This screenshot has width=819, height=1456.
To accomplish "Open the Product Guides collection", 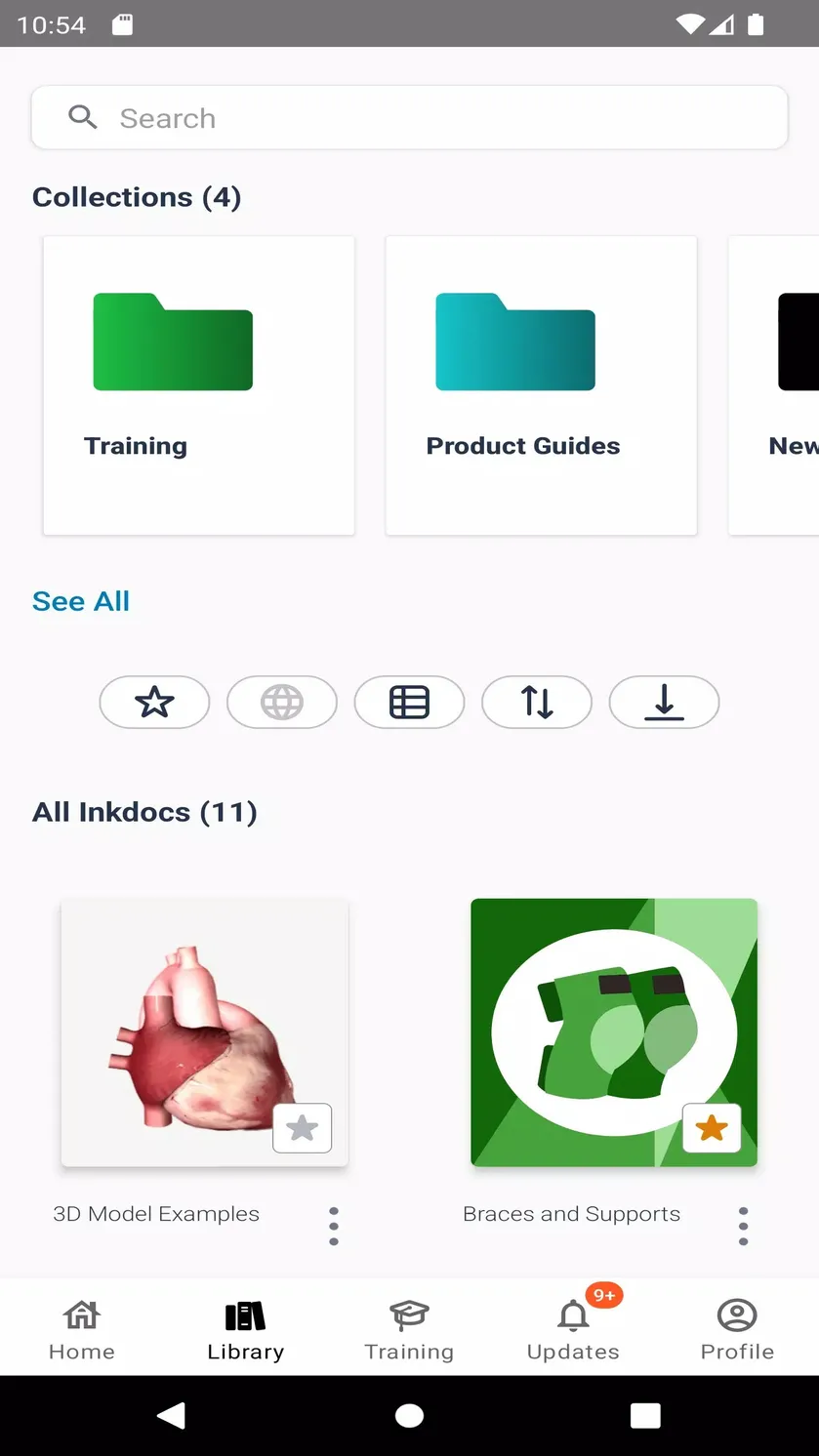I will coord(542,385).
